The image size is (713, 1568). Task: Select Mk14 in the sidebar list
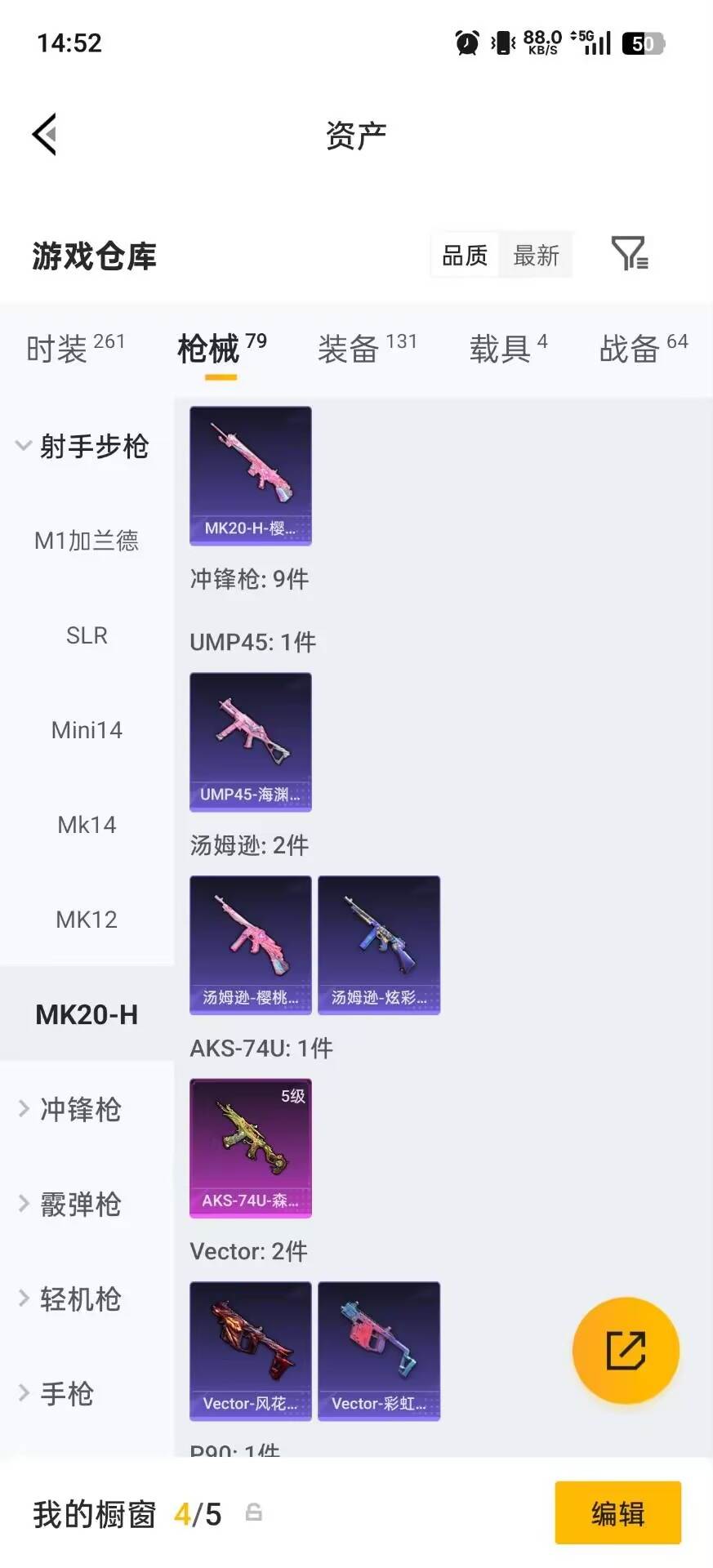(x=87, y=824)
